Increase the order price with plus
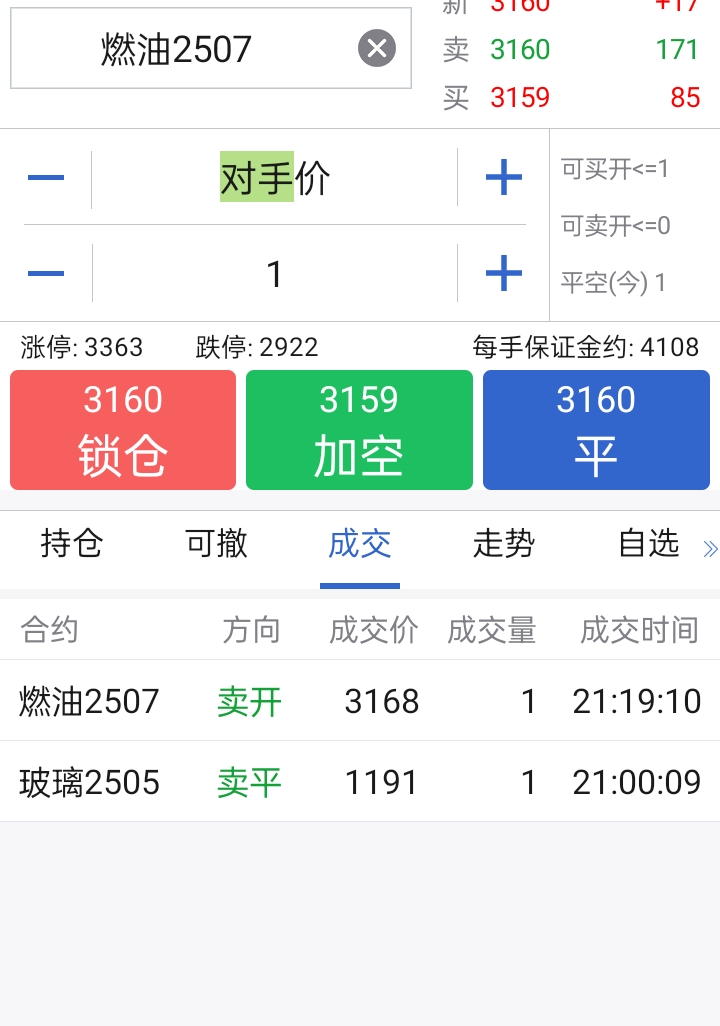The height and width of the screenshot is (1026, 720). 503,179
